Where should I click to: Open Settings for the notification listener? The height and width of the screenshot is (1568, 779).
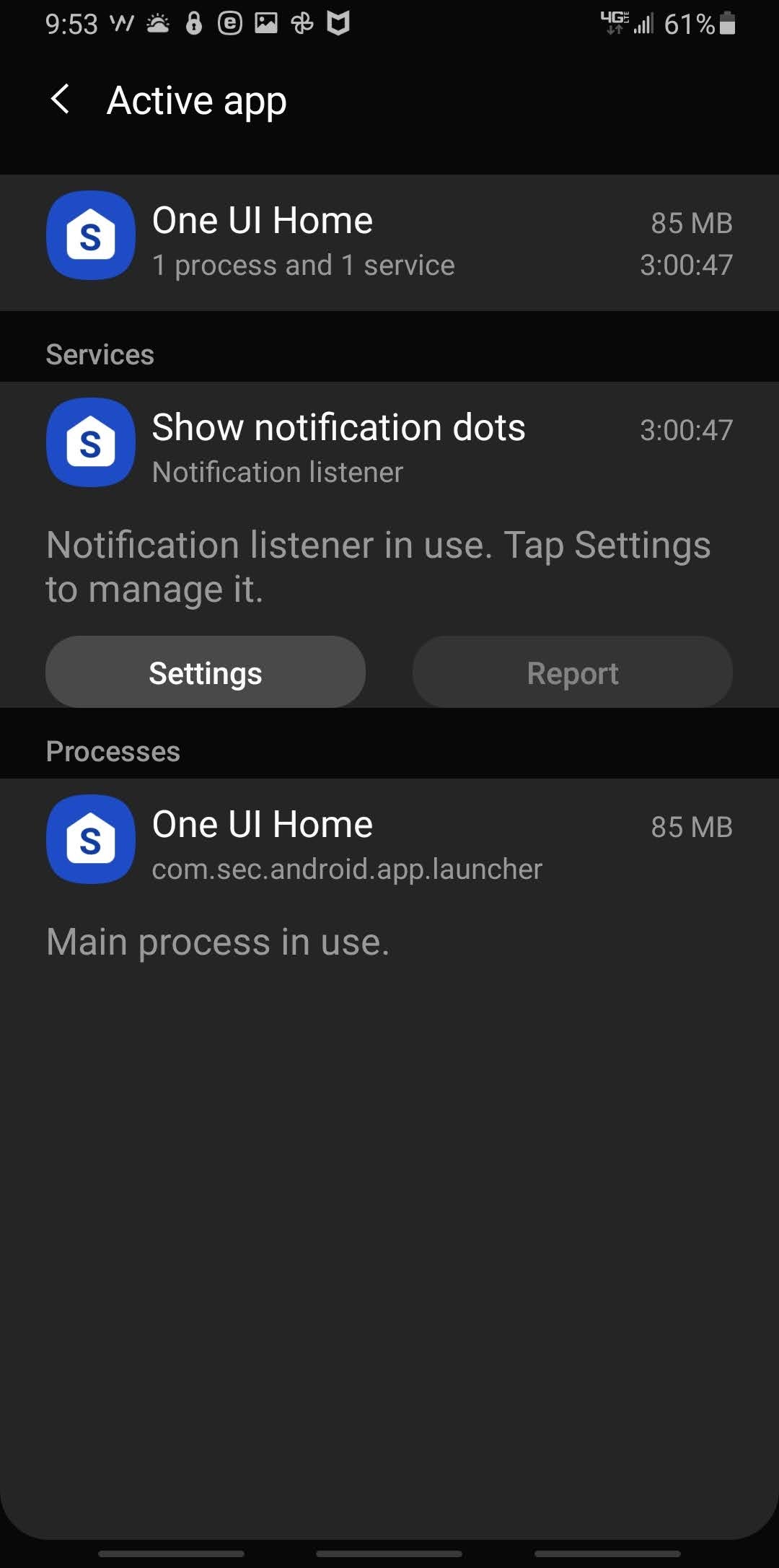206,673
